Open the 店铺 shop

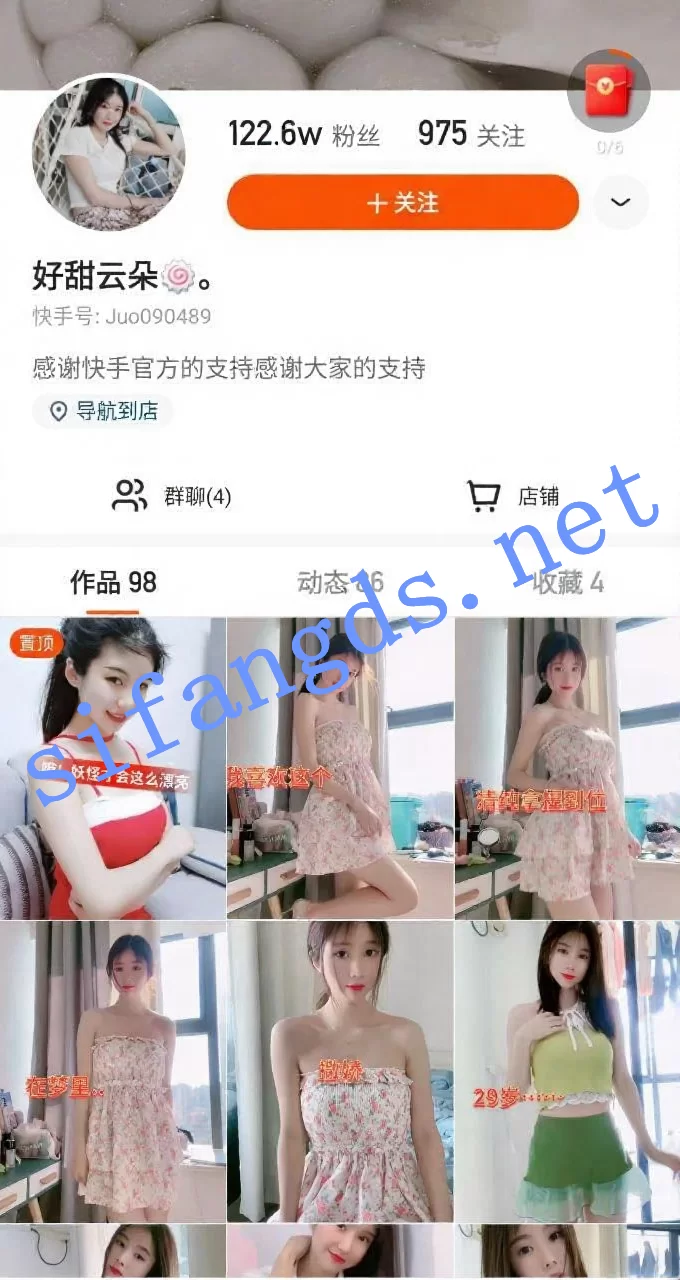click(514, 496)
